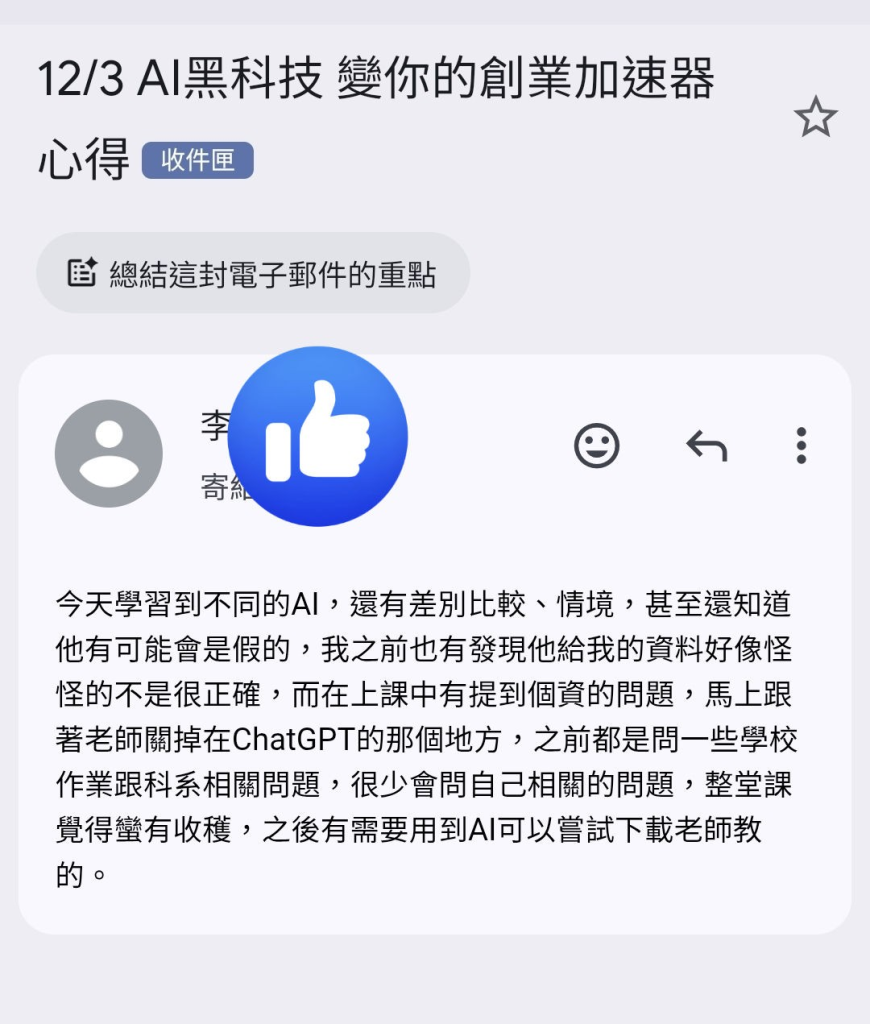Screen dimensions: 870x1024
Task: Add an emoji reaction to the email
Action: coord(597,445)
